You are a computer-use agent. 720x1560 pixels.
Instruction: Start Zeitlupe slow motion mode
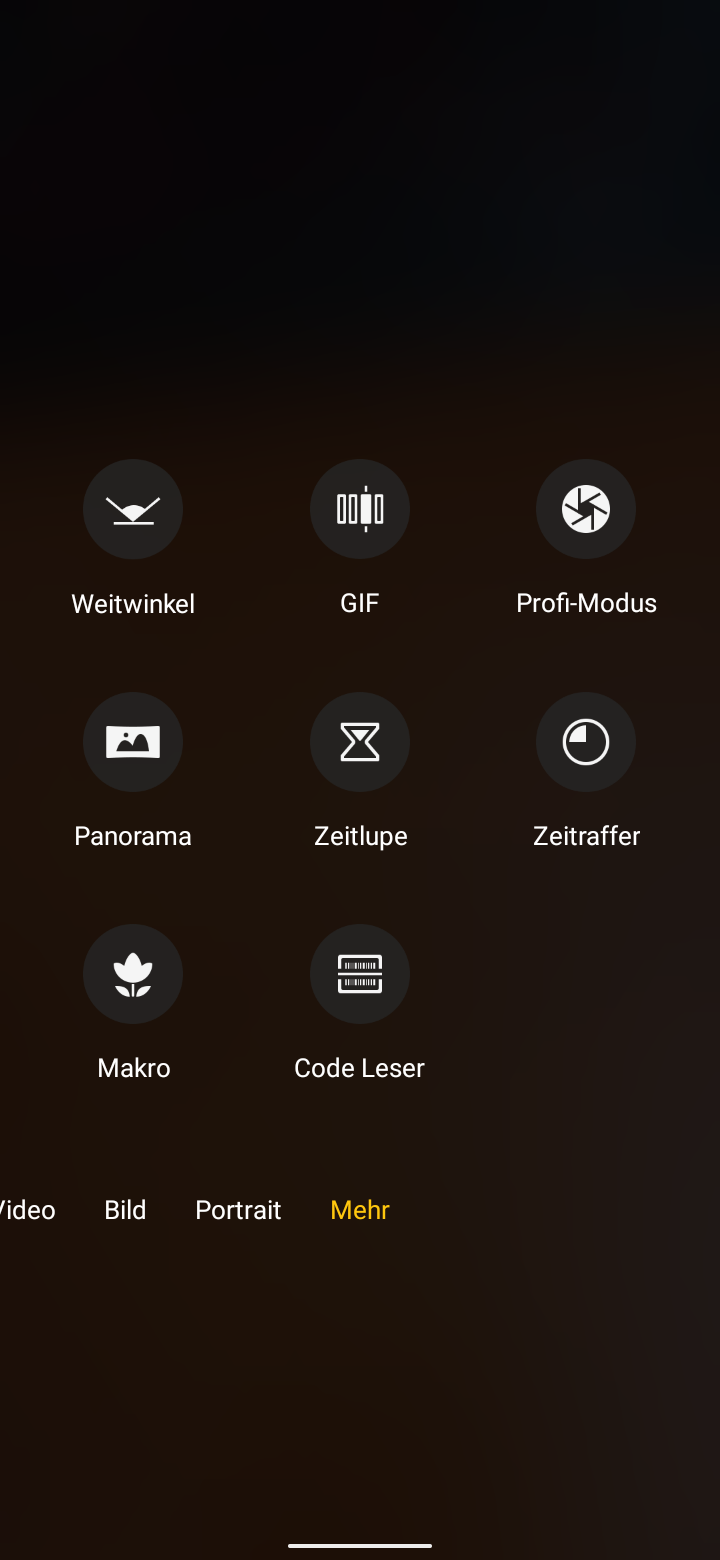(360, 742)
